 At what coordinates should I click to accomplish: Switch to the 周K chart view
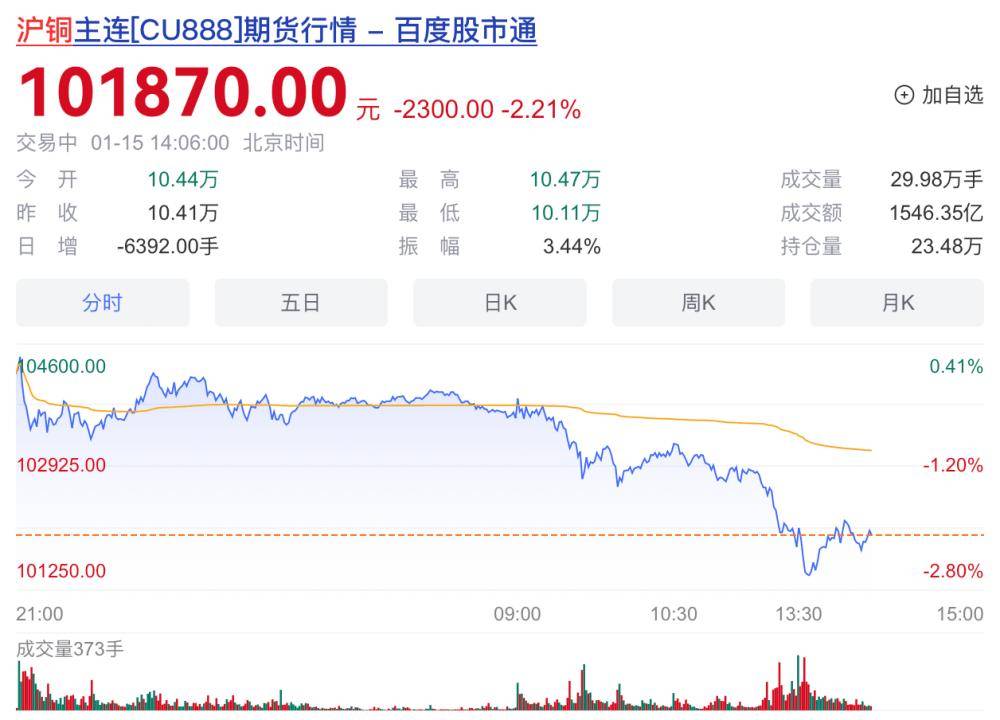[x=698, y=303]
